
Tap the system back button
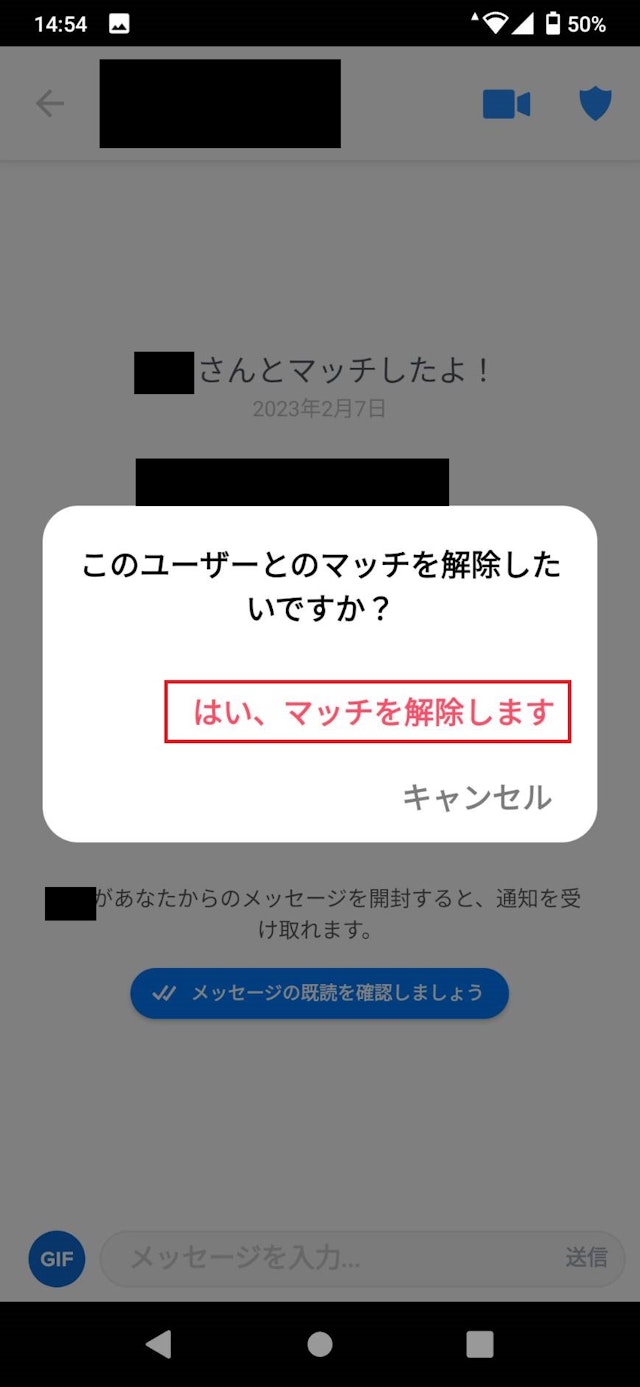(158, 1344)
